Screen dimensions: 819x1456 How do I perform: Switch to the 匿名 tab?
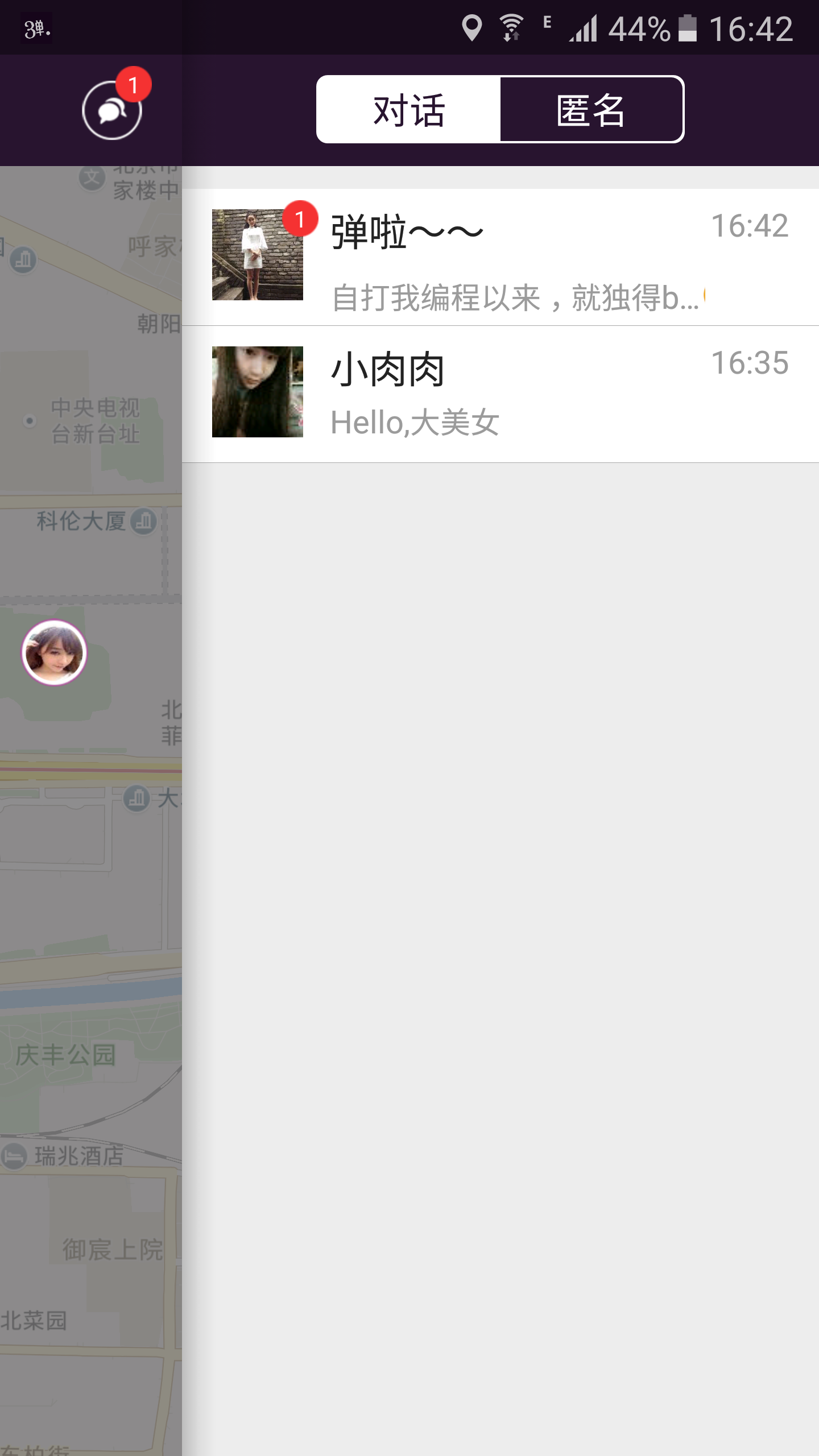pyautogui.click(x=591, y=109)
